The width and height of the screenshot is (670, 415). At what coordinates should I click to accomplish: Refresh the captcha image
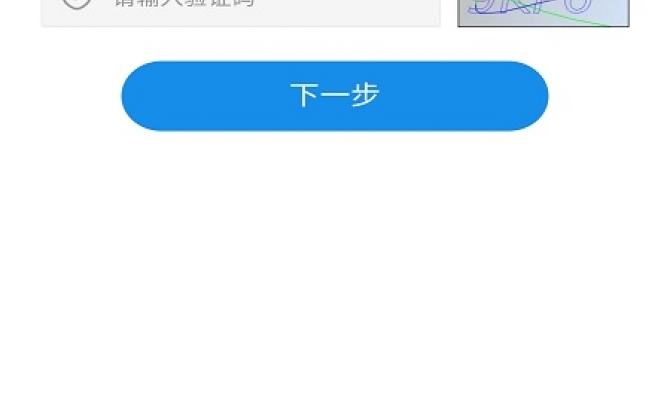coord(543,11)
